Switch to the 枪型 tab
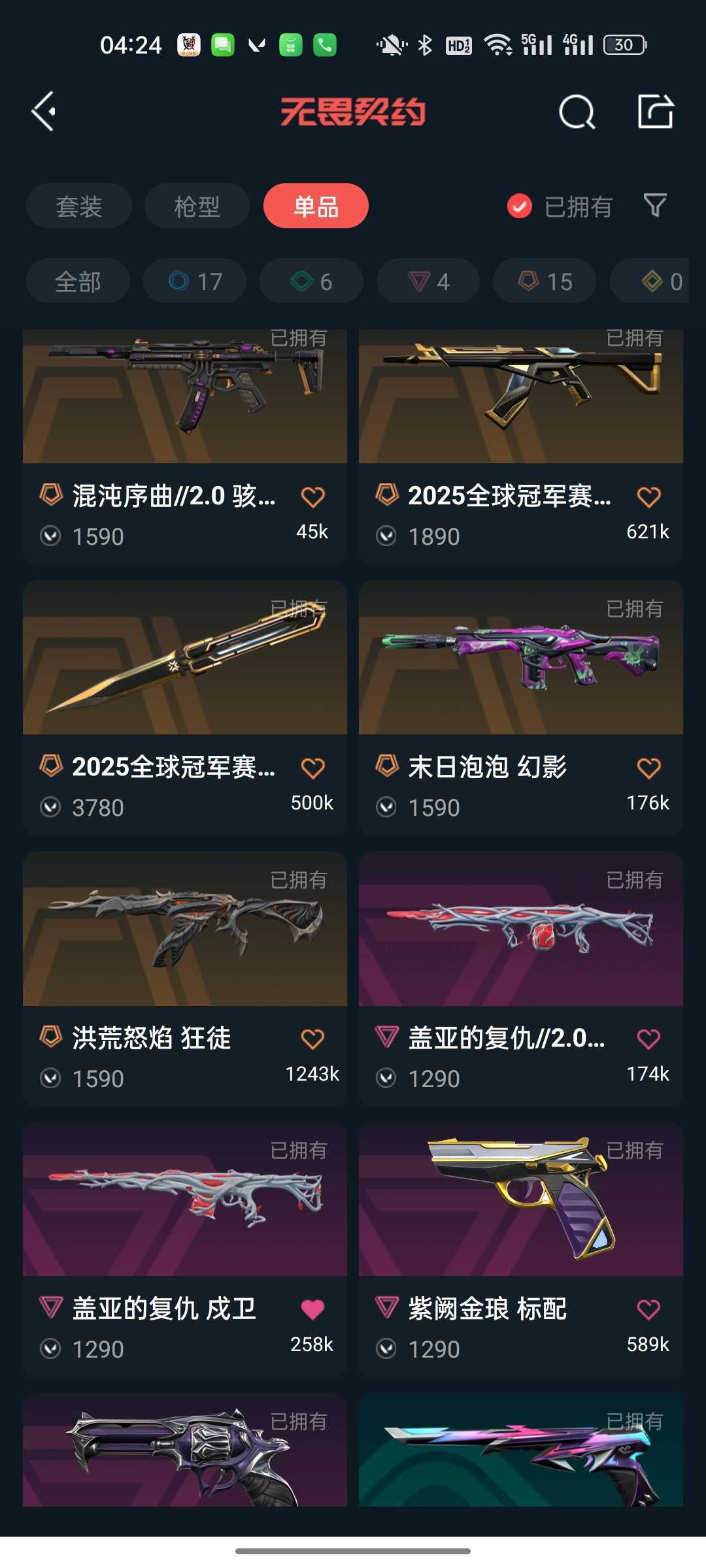 coord(197,206)
